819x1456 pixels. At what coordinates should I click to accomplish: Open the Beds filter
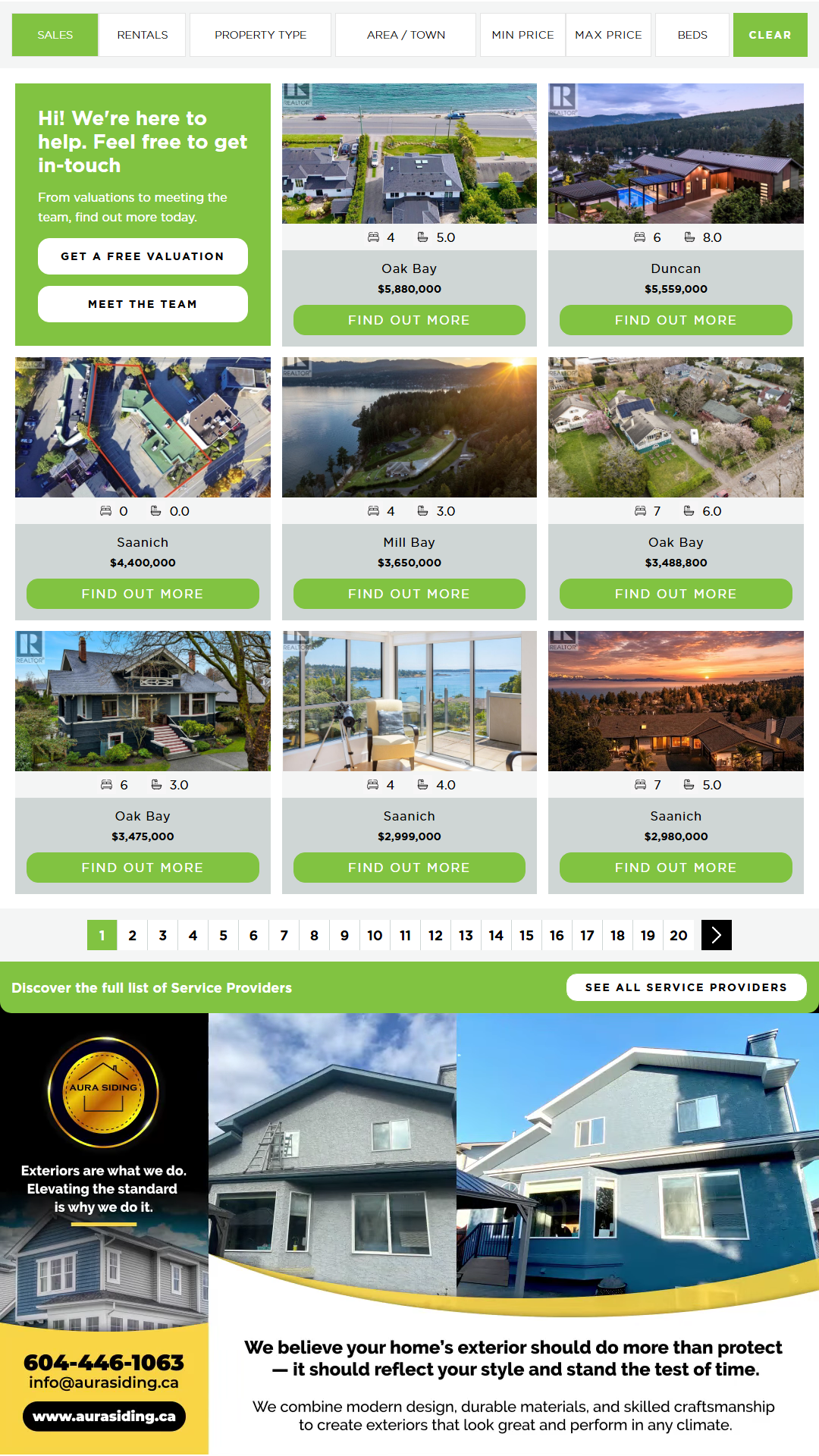coord(692,35)
